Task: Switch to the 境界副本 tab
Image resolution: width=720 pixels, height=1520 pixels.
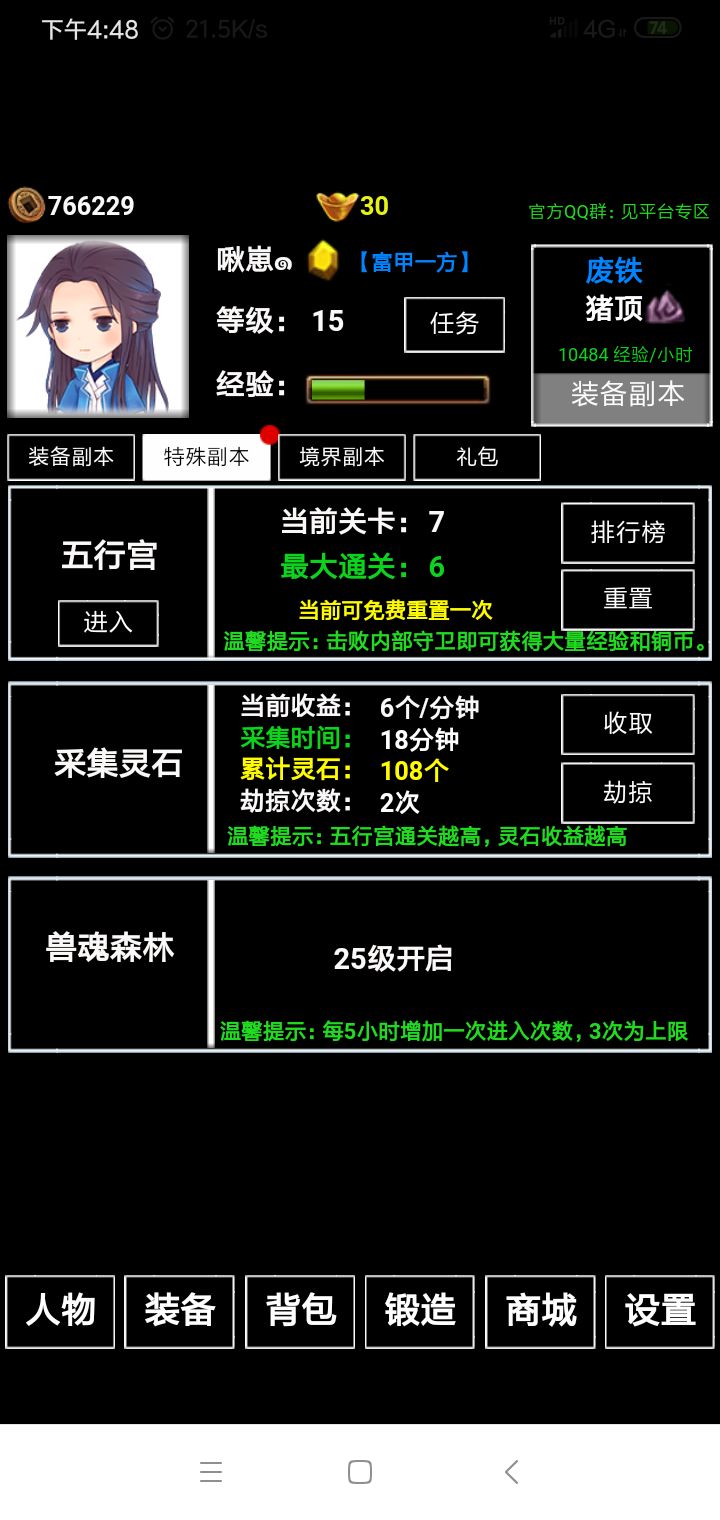Action: click(x=341, y=456)
